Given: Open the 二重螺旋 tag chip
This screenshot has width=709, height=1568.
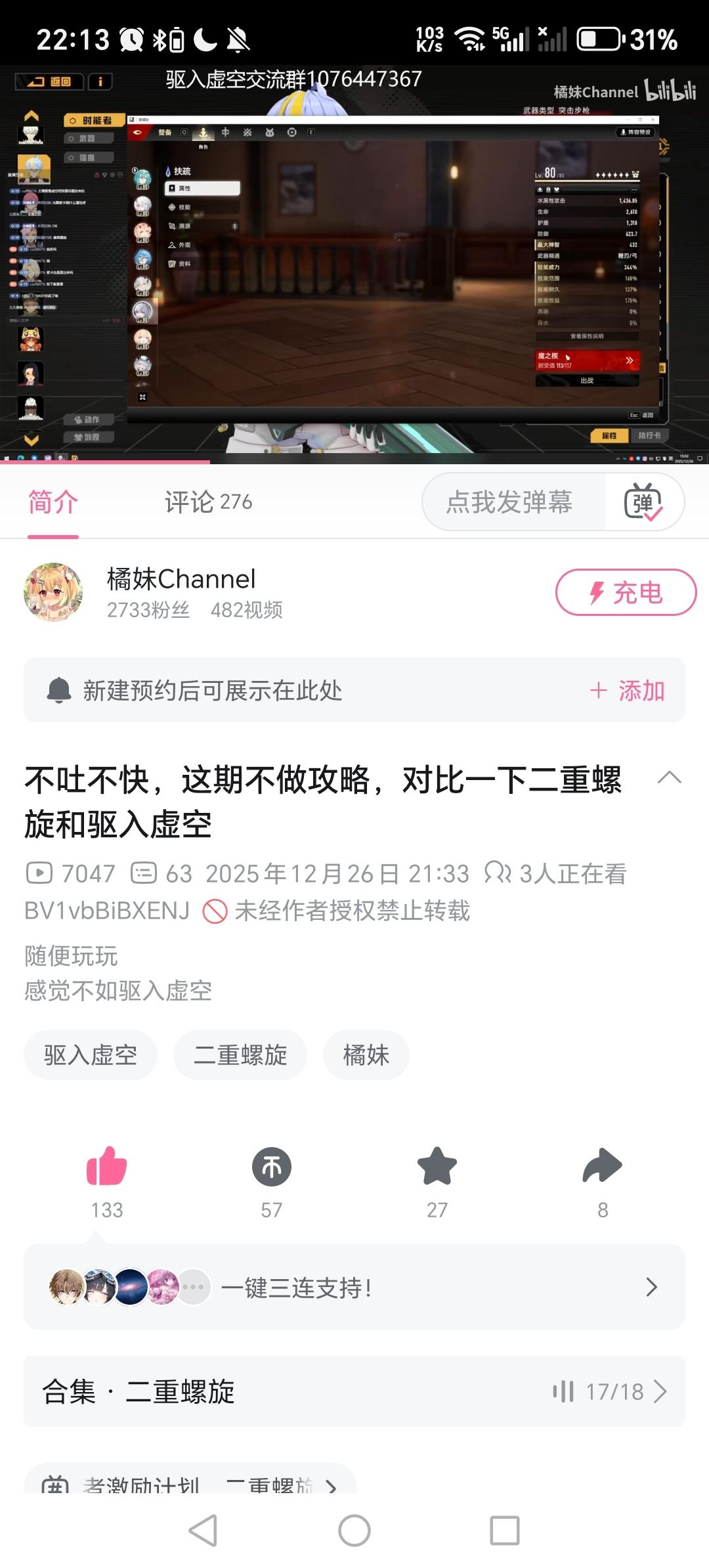Looking at the screenshot, I should [240, 1055].
